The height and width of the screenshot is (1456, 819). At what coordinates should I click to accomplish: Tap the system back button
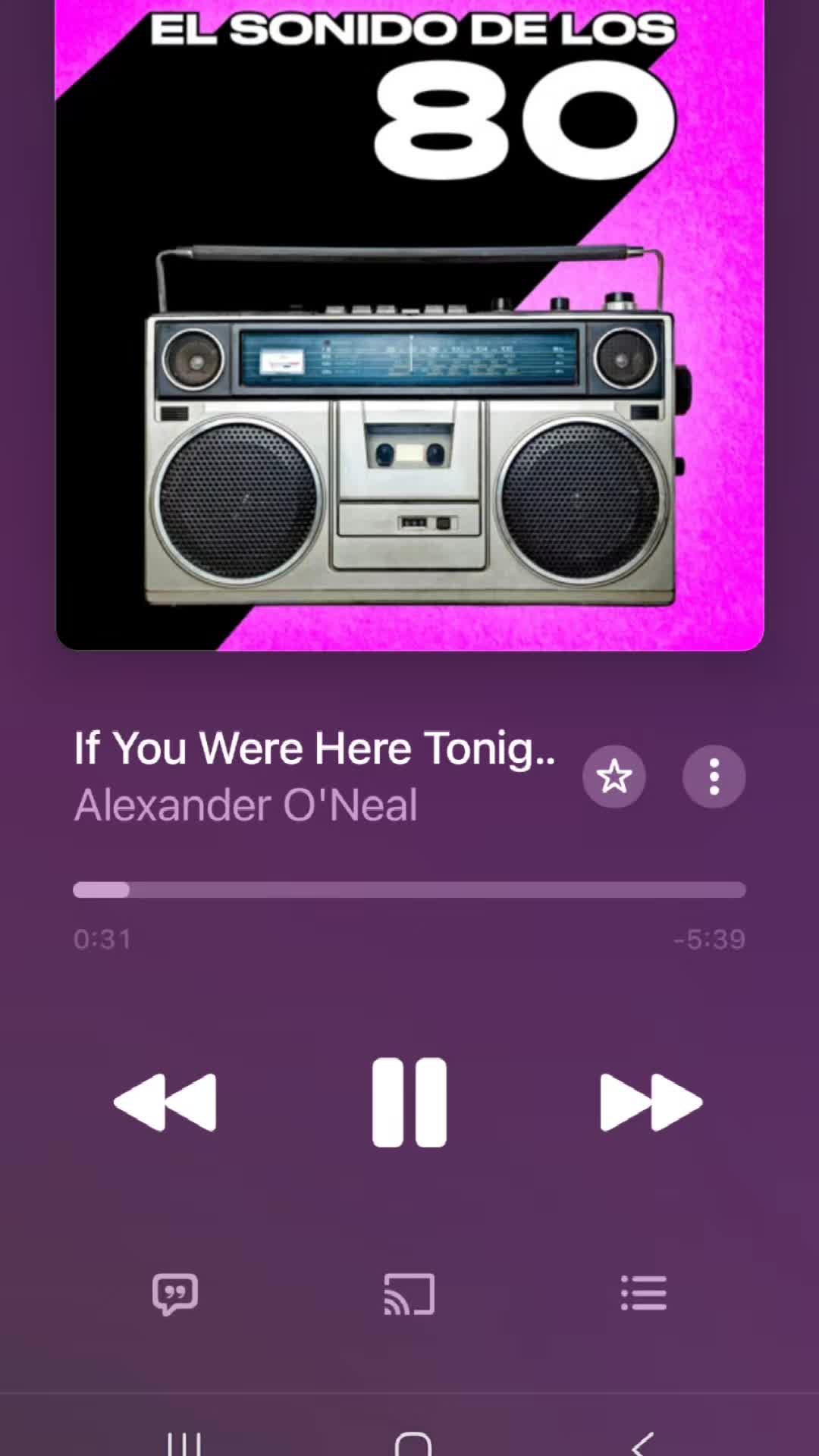click(x=643, y=1442)
